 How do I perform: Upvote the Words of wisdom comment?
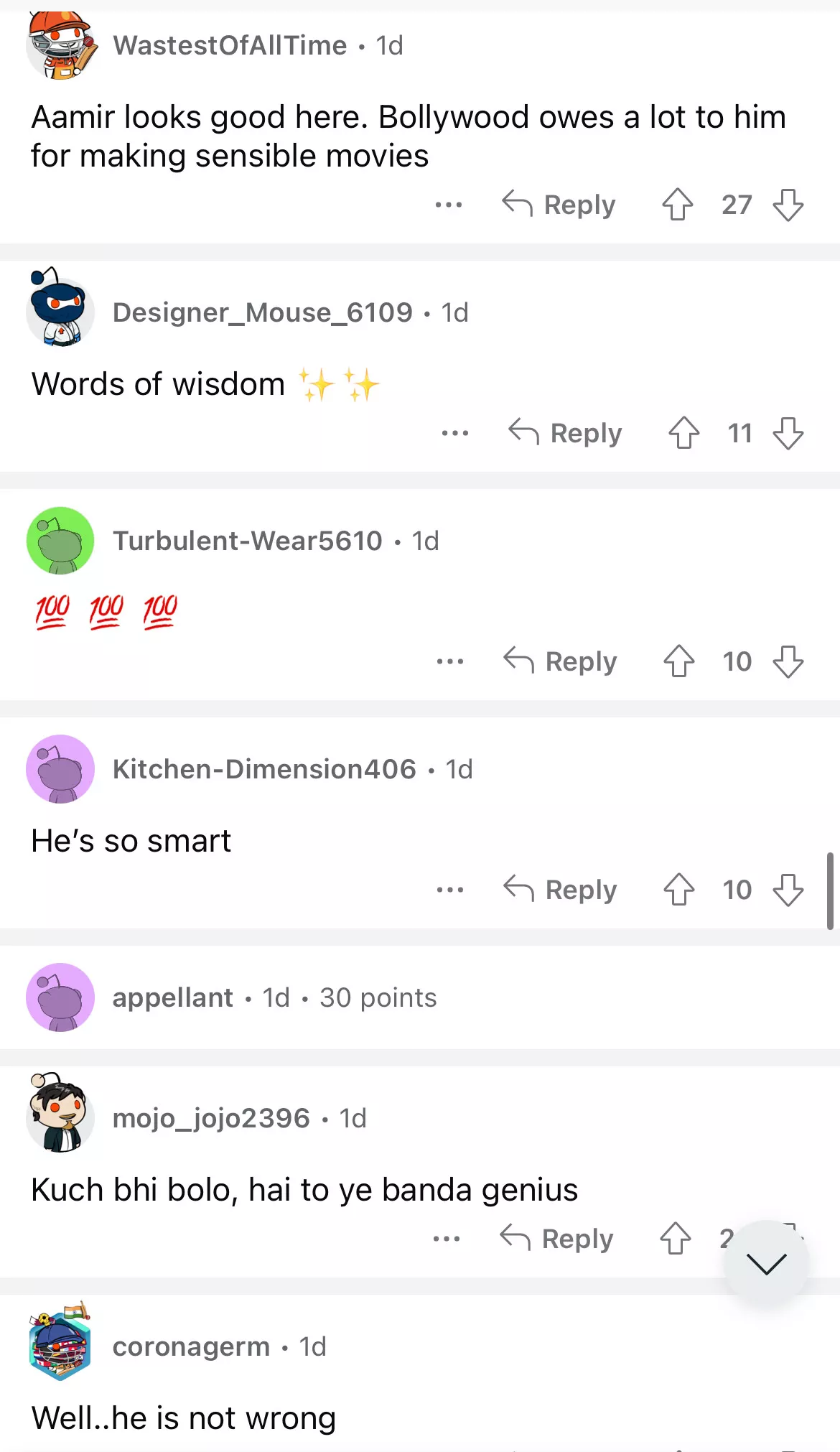click(683, 433)
